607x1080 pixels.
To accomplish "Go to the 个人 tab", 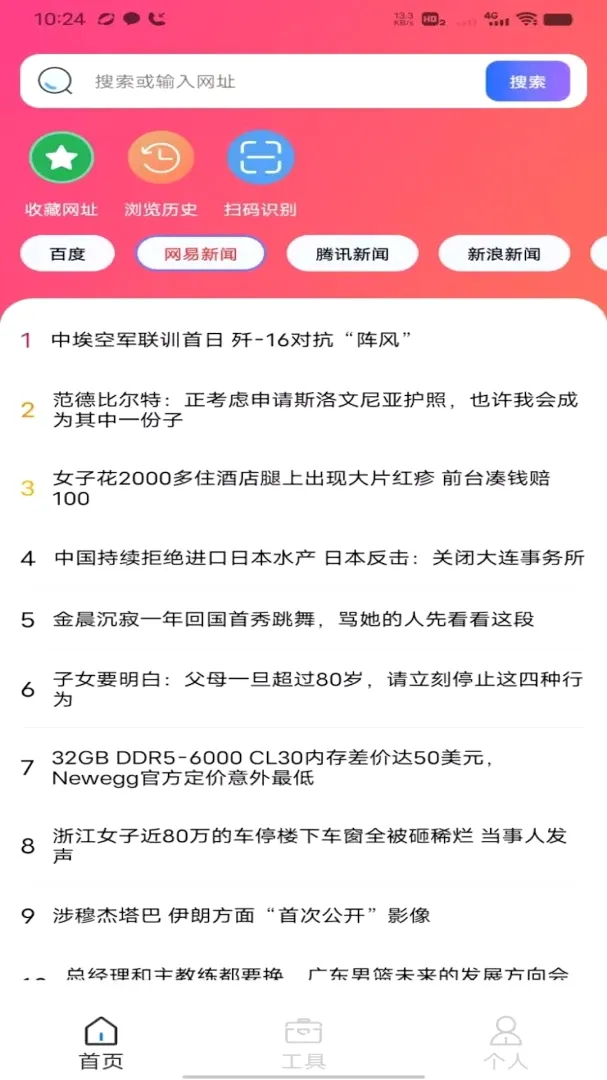I will pos(505,1043).
